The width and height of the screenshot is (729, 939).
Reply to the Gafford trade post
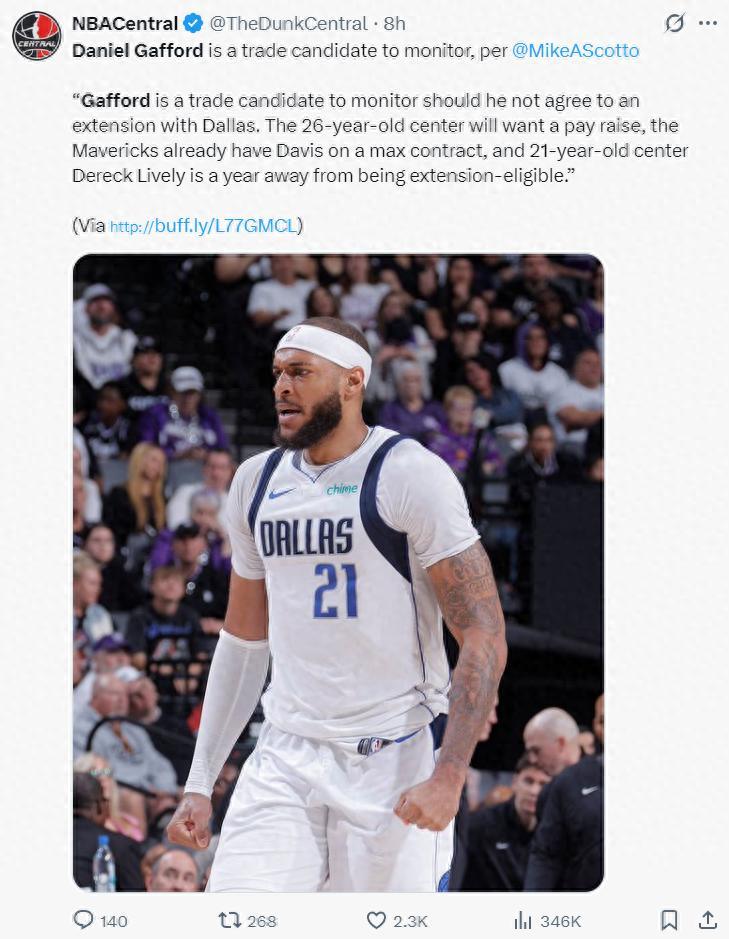83,920
